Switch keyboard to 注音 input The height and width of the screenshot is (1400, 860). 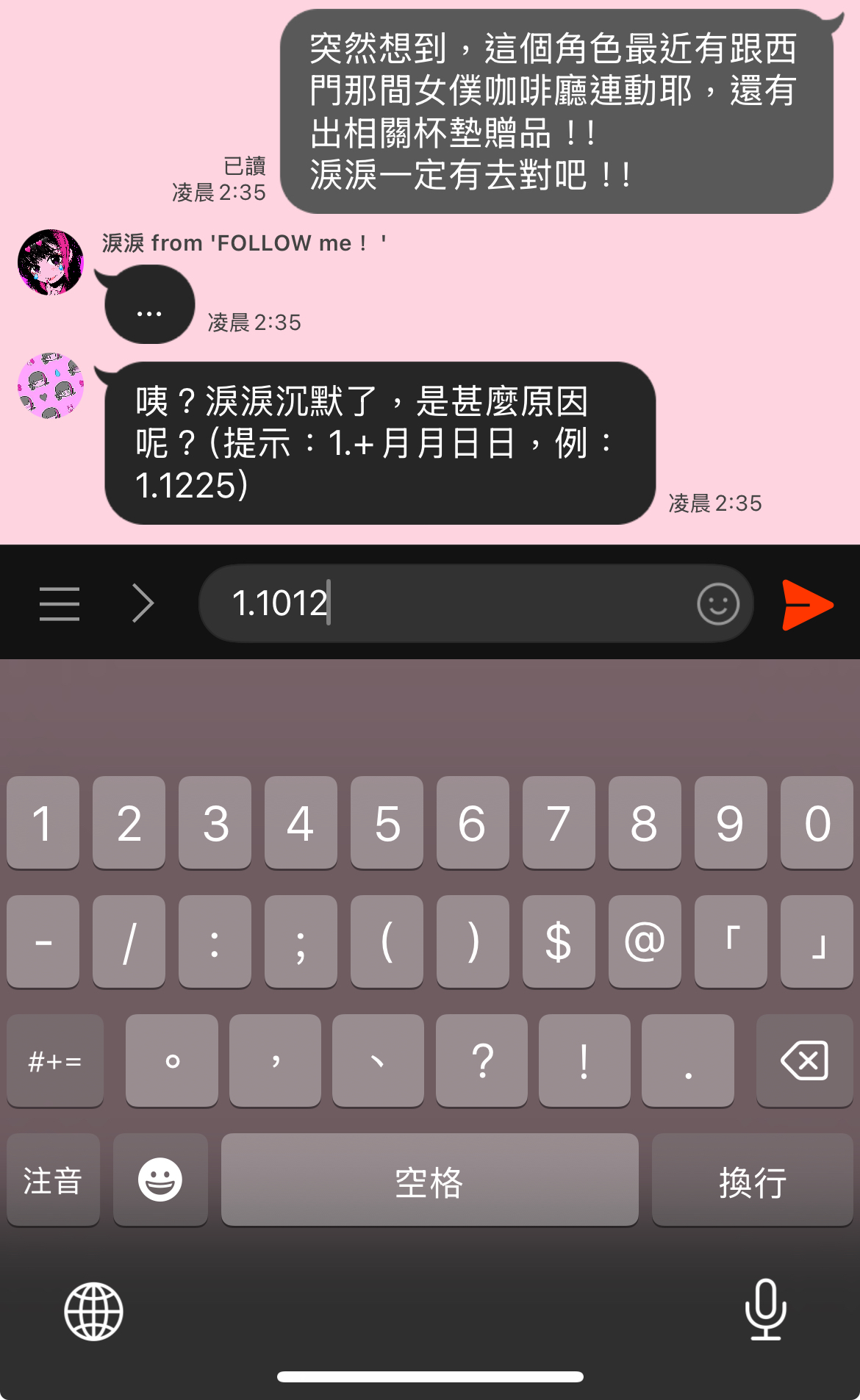click(53, 1180)
